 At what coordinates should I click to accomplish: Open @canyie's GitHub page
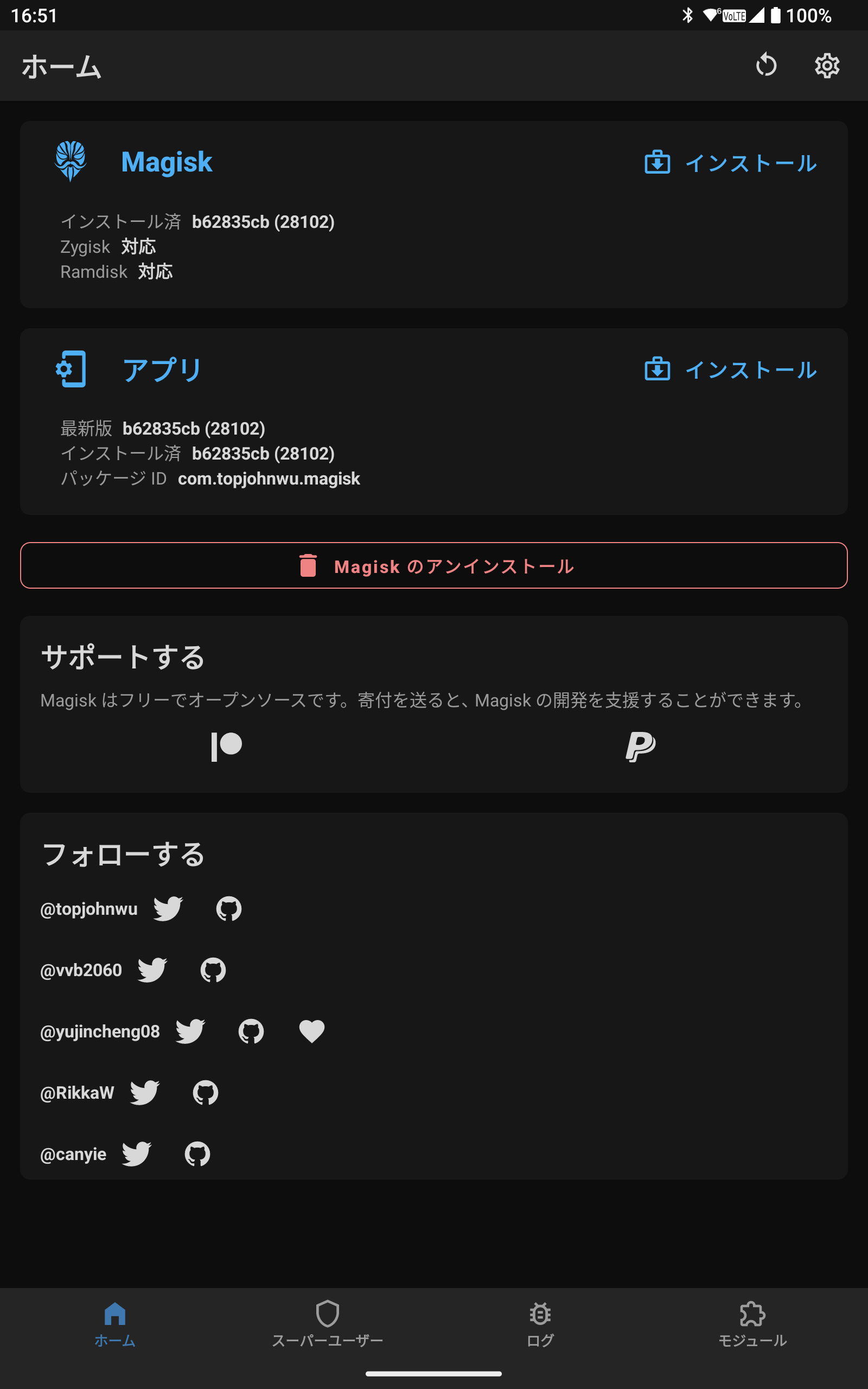tap(197, 1154)
